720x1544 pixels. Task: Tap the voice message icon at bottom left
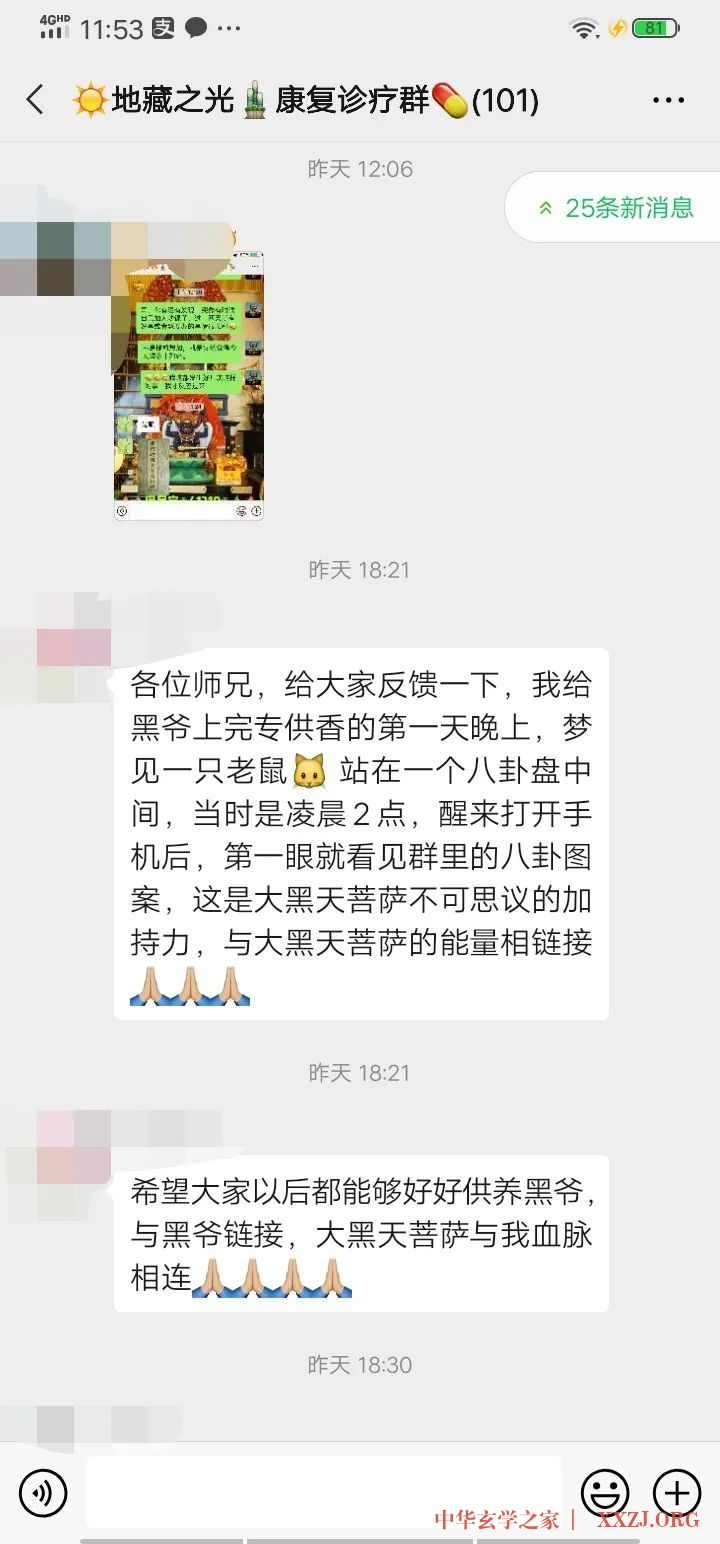[42, 1491]
